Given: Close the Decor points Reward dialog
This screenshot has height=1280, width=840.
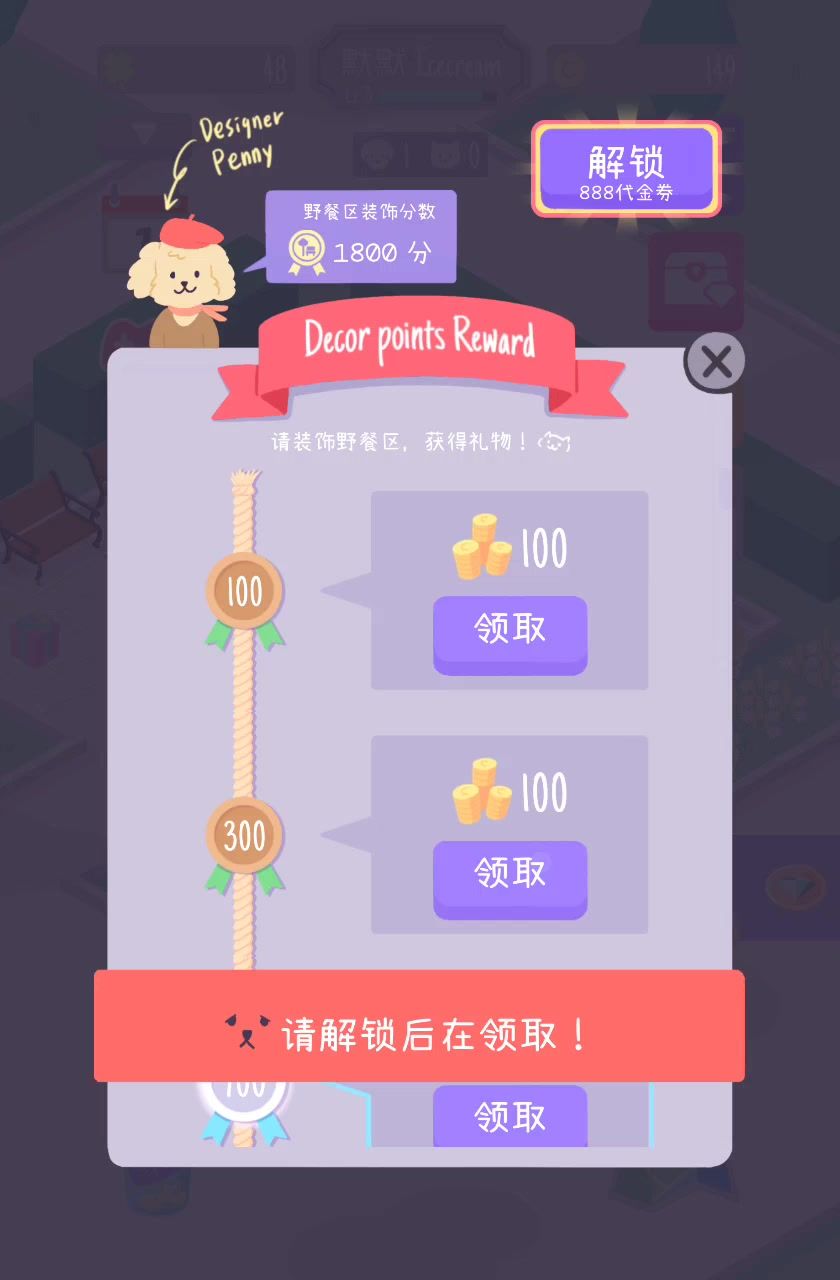Looking at the screenshot, I should [716, 362].
